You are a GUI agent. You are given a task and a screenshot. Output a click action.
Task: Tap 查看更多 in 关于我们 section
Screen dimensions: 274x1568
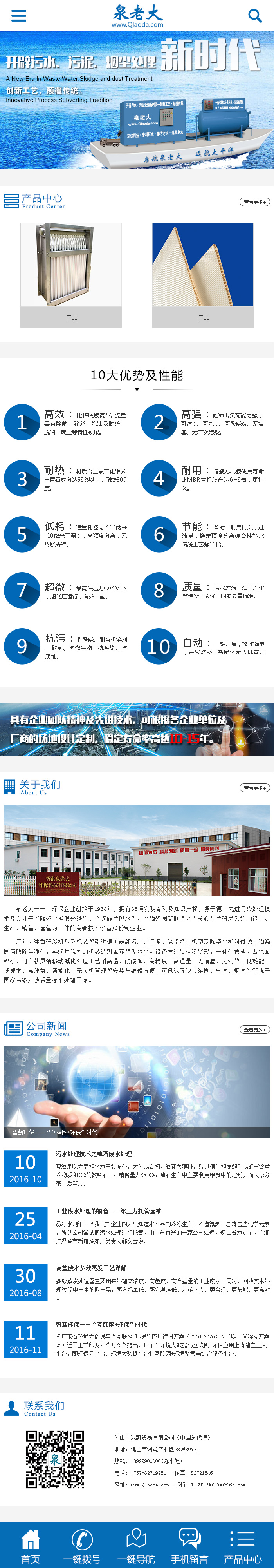(254, 788)
